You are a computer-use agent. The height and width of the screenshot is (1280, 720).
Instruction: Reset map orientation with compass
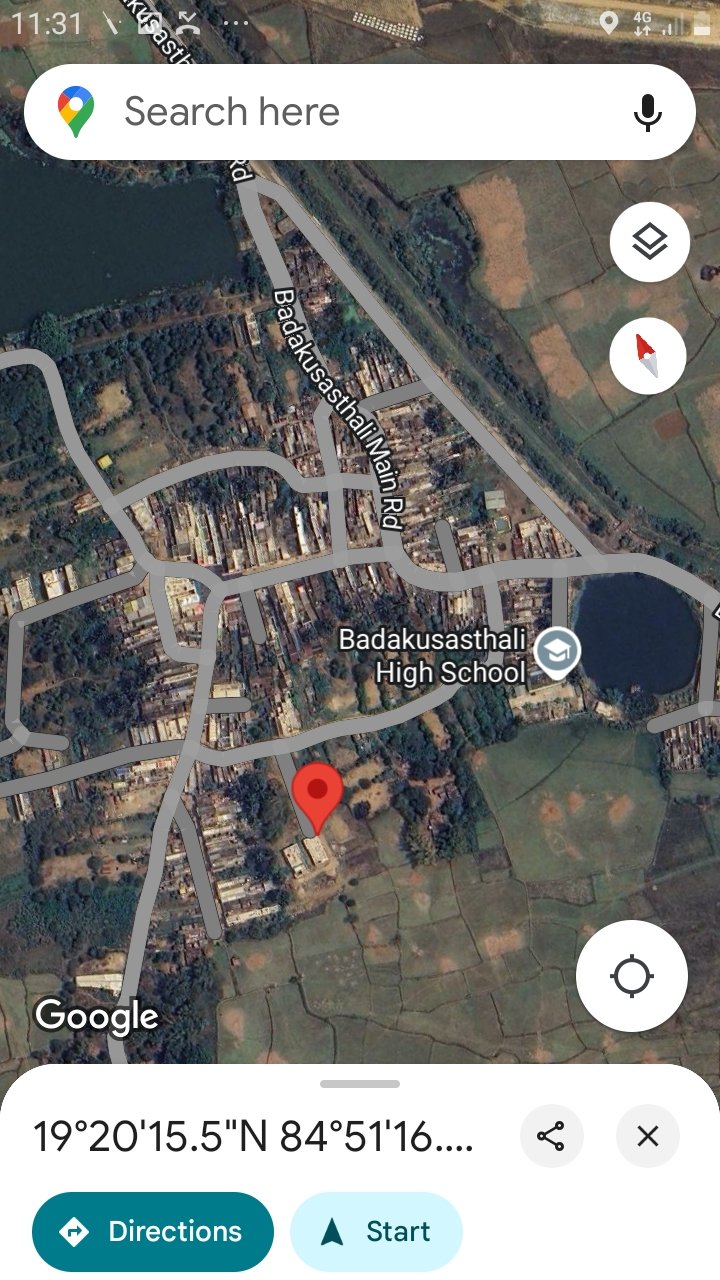(648, 355)
